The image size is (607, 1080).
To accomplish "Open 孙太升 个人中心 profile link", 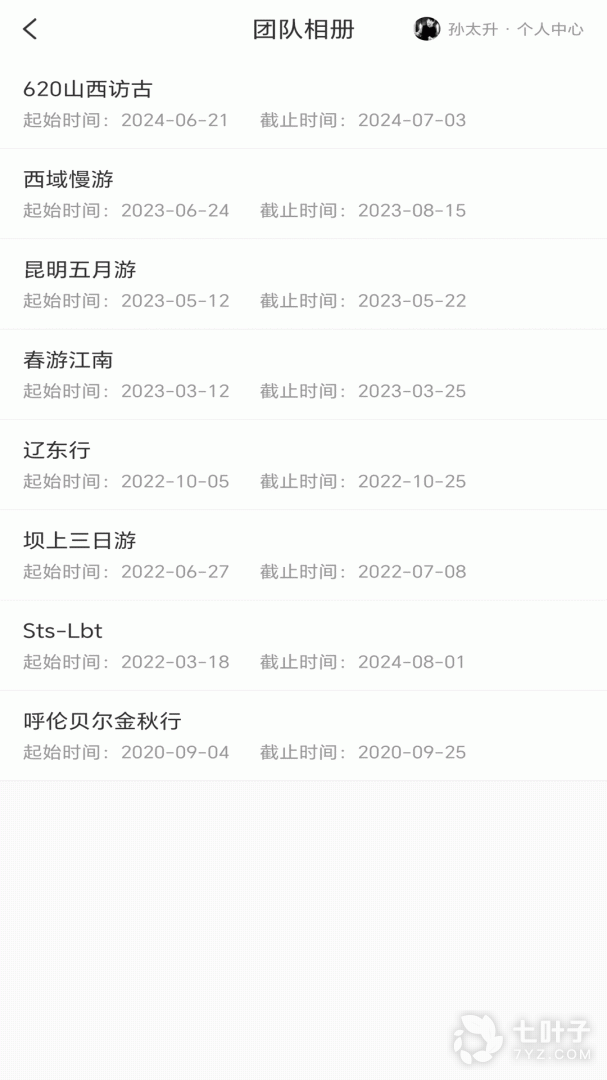I will click(499, 29).
